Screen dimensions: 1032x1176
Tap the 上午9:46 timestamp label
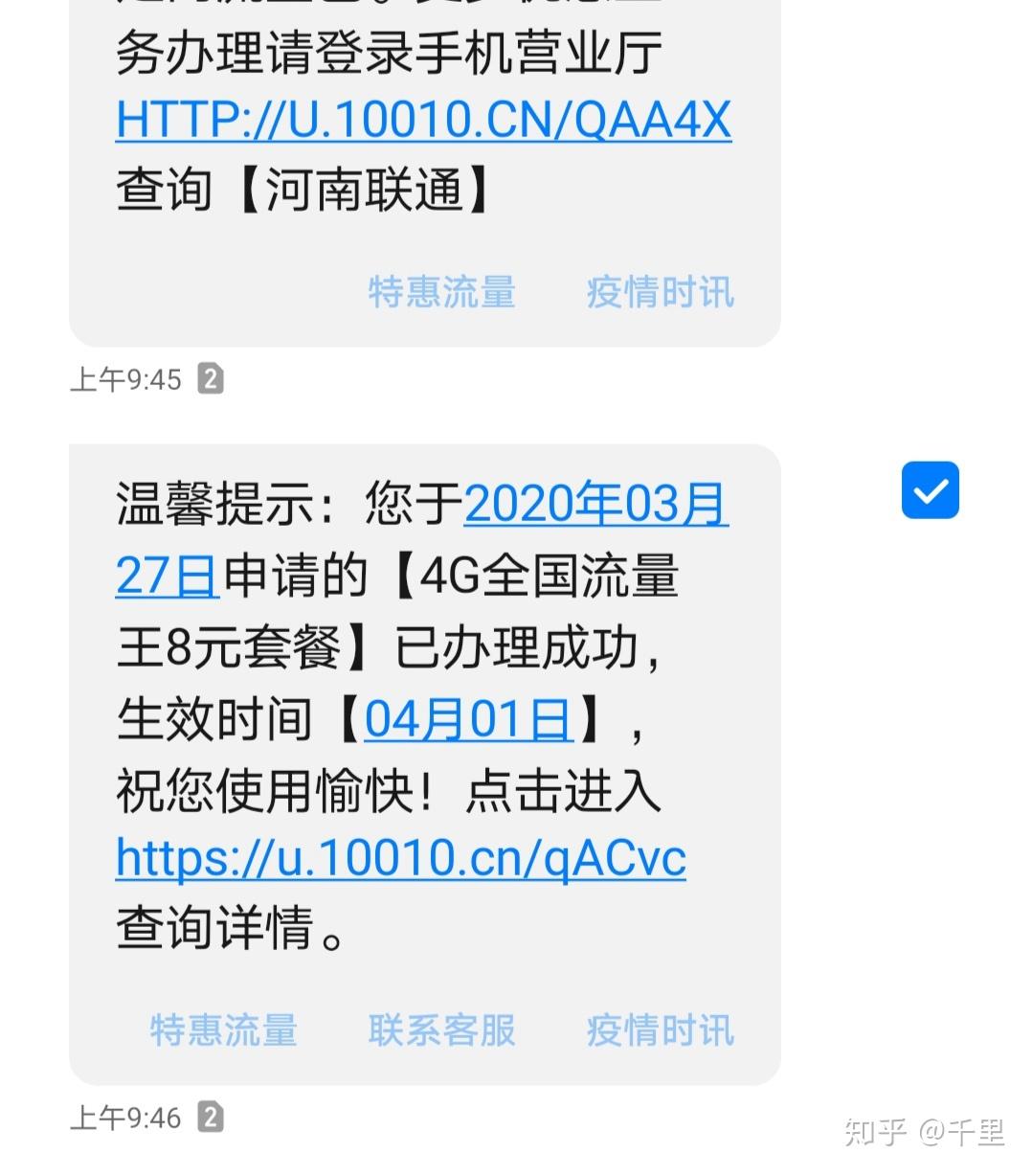point(127,1118)
